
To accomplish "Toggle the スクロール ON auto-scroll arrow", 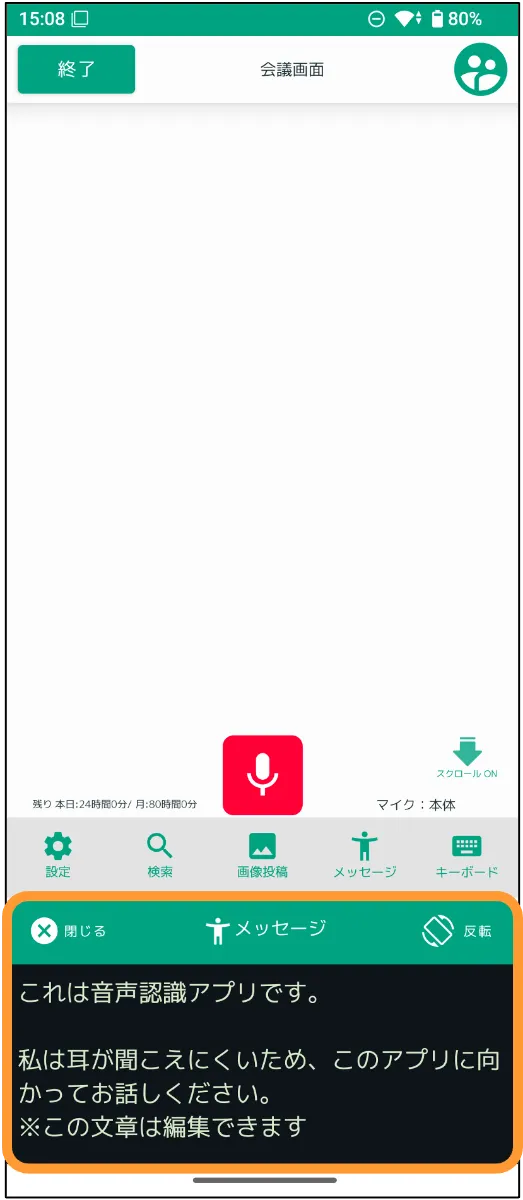I will pos(467,758).
